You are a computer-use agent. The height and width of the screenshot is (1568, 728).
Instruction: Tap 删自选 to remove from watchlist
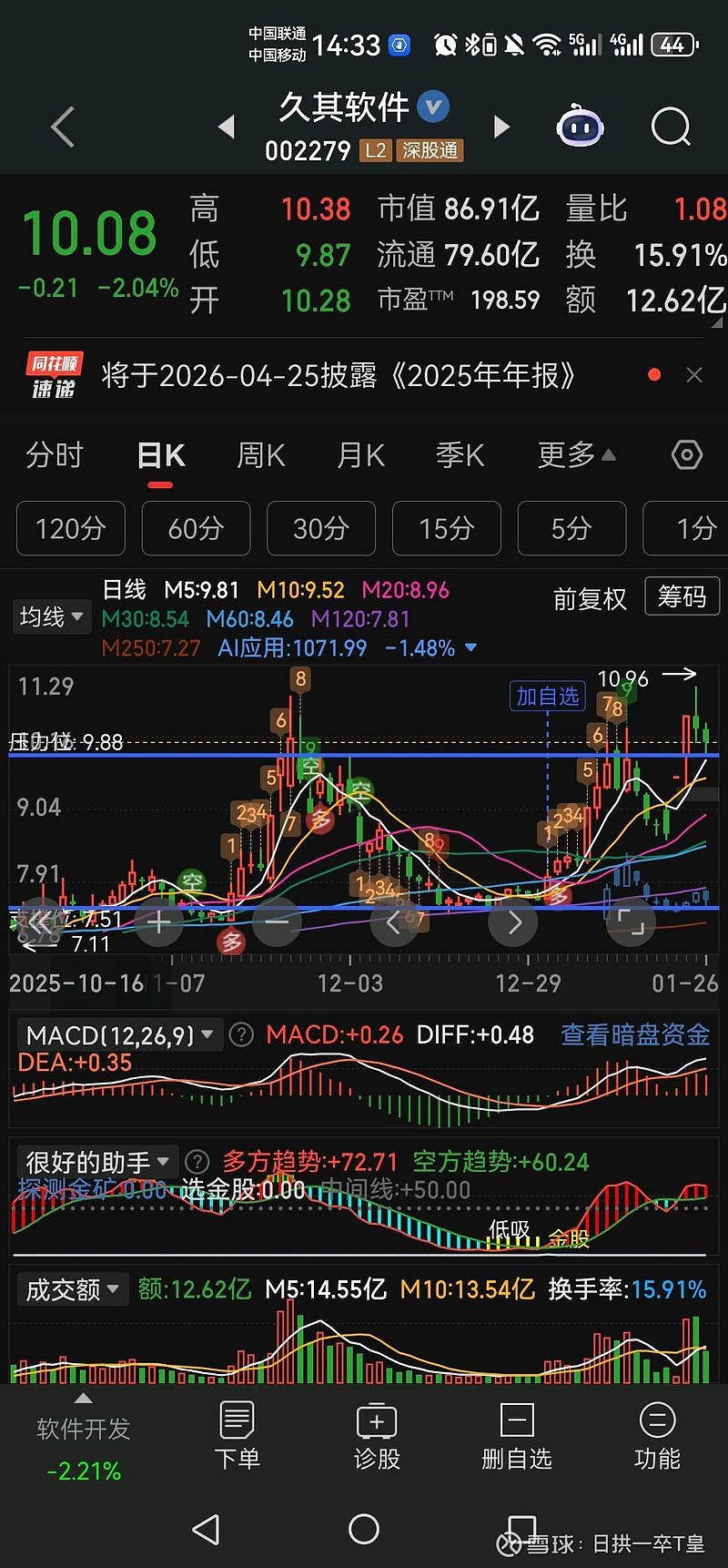(x=516, y=1439)
